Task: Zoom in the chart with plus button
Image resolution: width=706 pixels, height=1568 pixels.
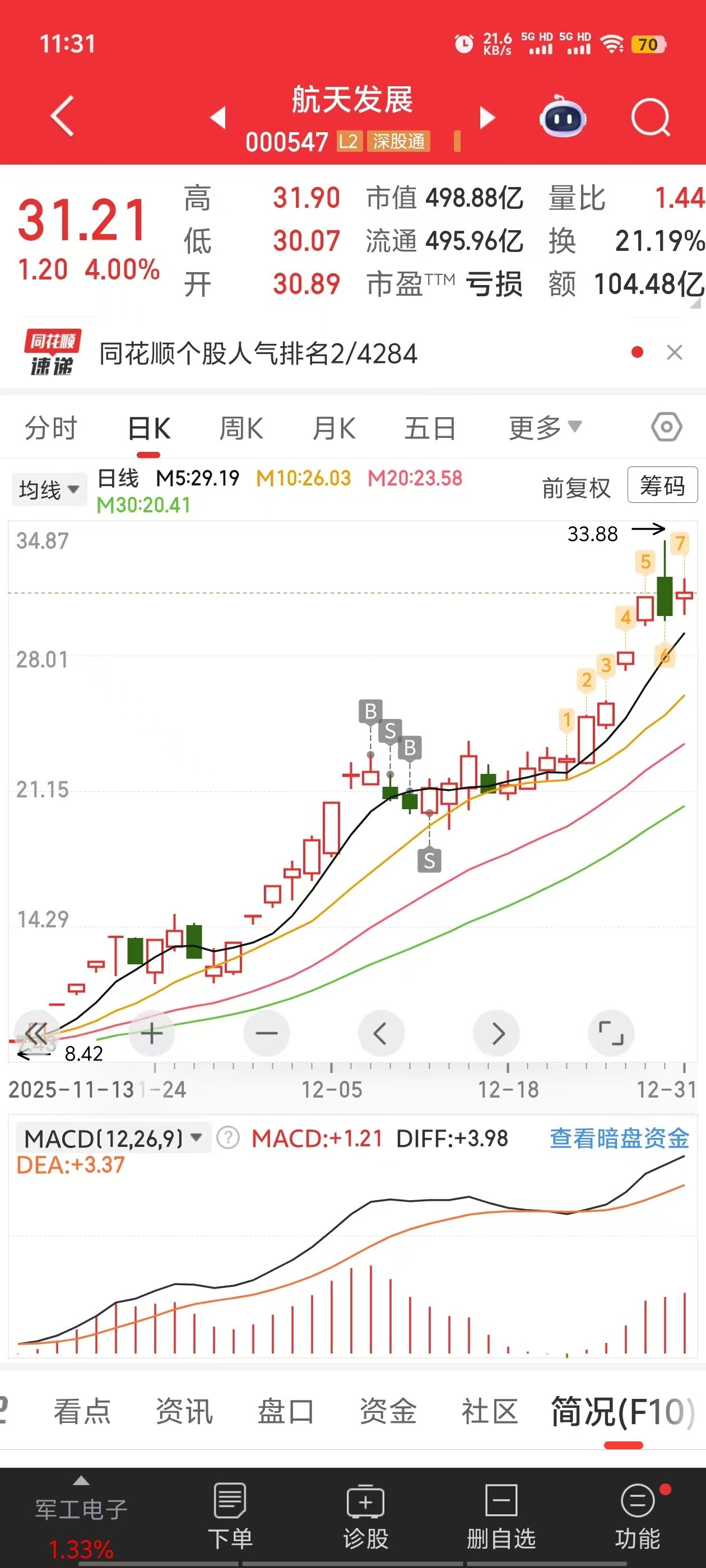Action: click(x=152, y=1033)
